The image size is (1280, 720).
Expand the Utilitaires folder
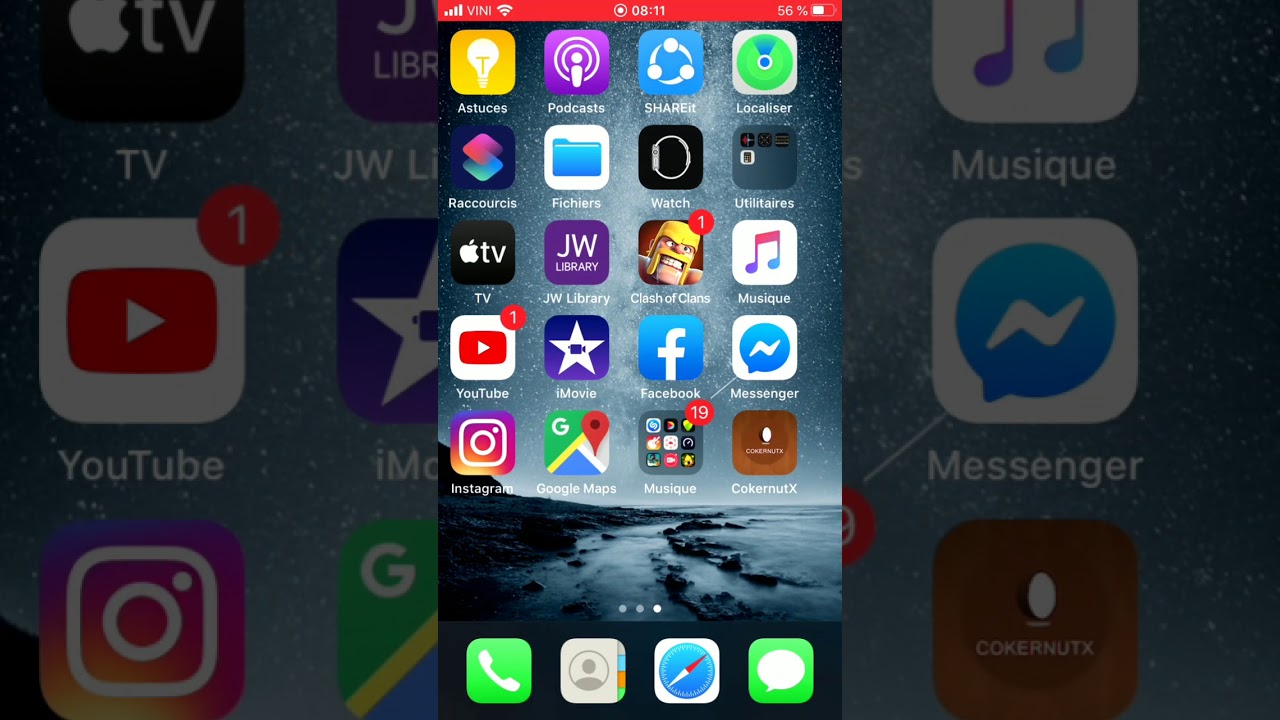pos(764,157)
